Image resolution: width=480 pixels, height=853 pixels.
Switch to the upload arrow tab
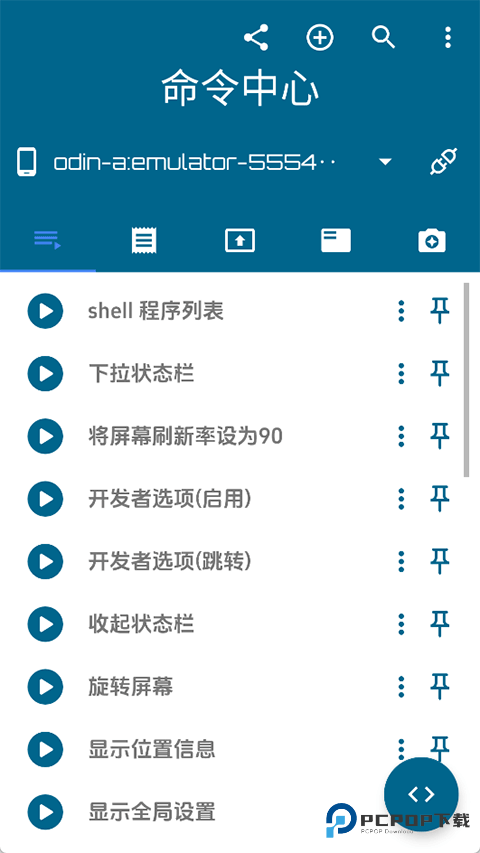(x=240, y=240)
